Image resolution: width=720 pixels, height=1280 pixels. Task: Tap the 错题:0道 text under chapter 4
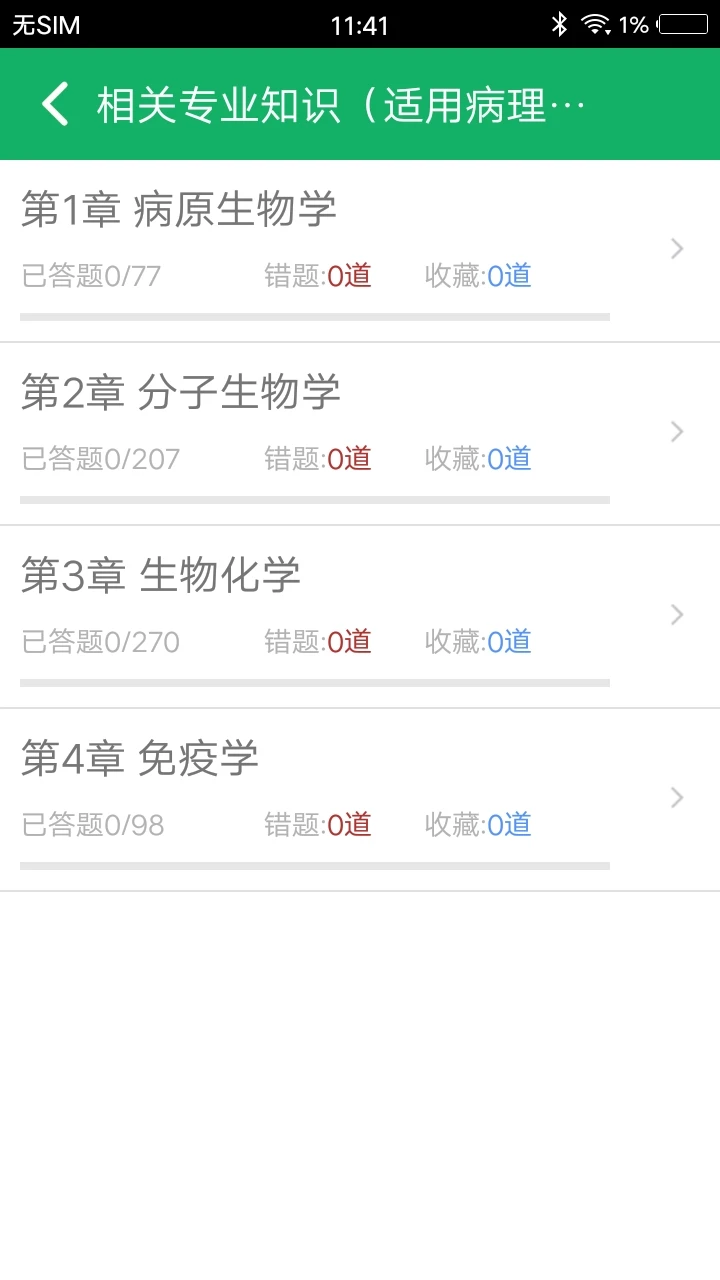click(x=318, y=824)
